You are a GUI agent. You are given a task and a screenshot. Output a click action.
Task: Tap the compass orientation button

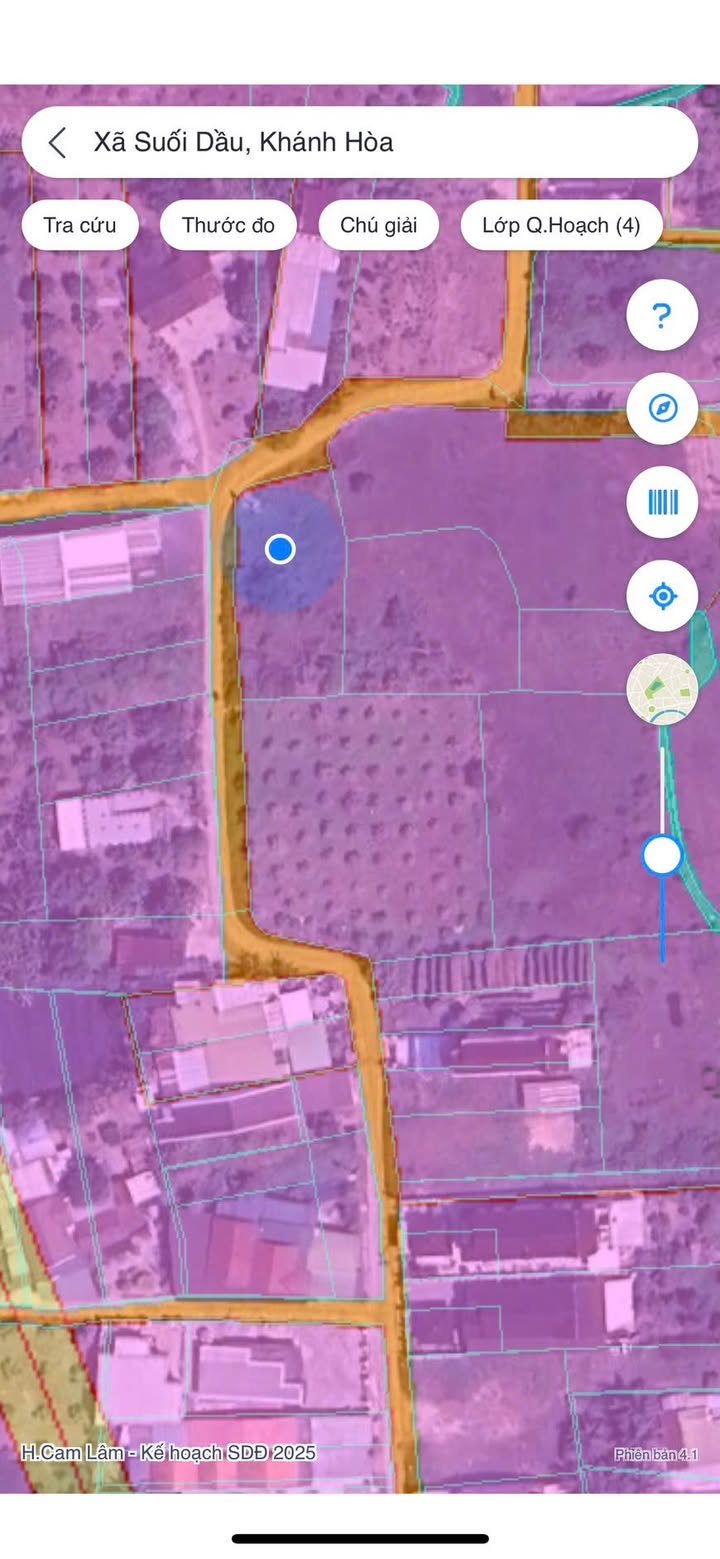point(662,408)
